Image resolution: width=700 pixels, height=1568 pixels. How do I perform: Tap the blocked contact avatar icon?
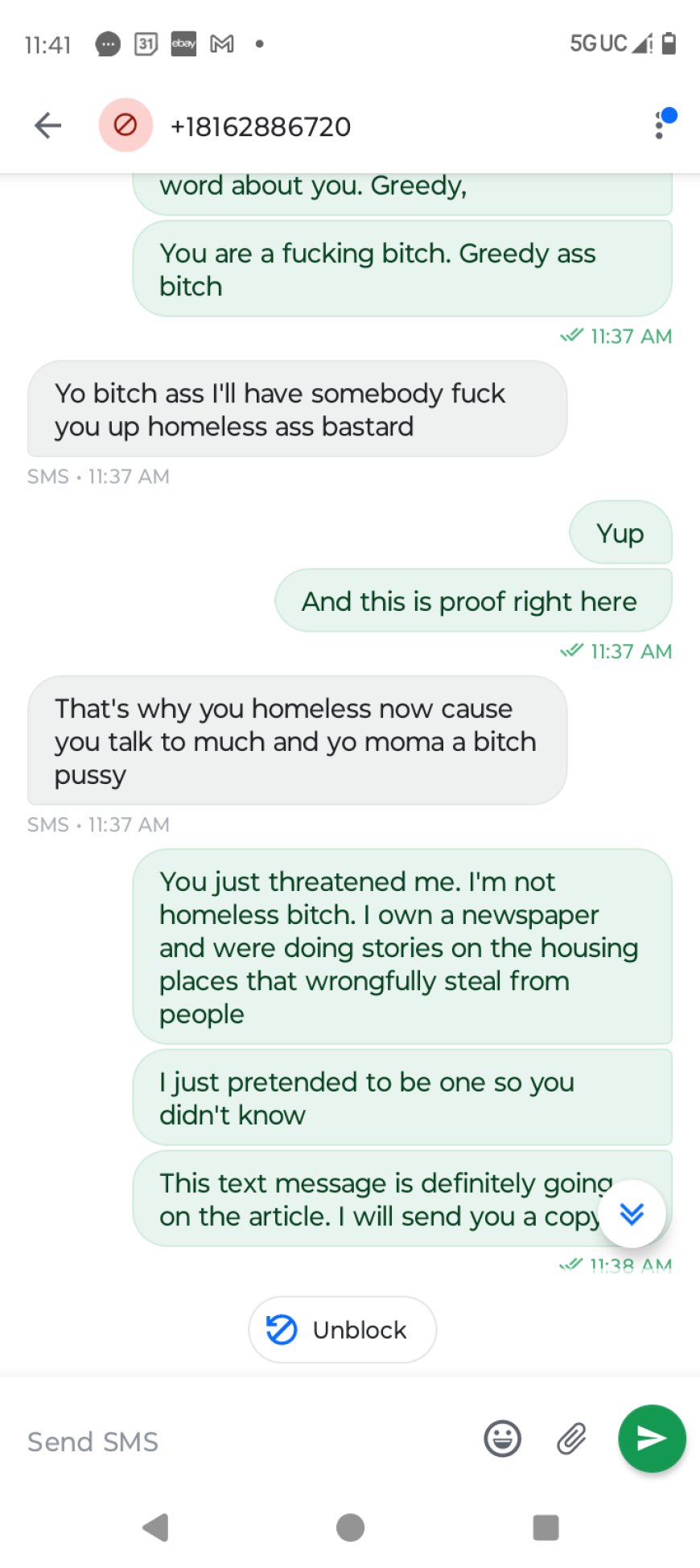pyautogui.click(x=125, y=125)
